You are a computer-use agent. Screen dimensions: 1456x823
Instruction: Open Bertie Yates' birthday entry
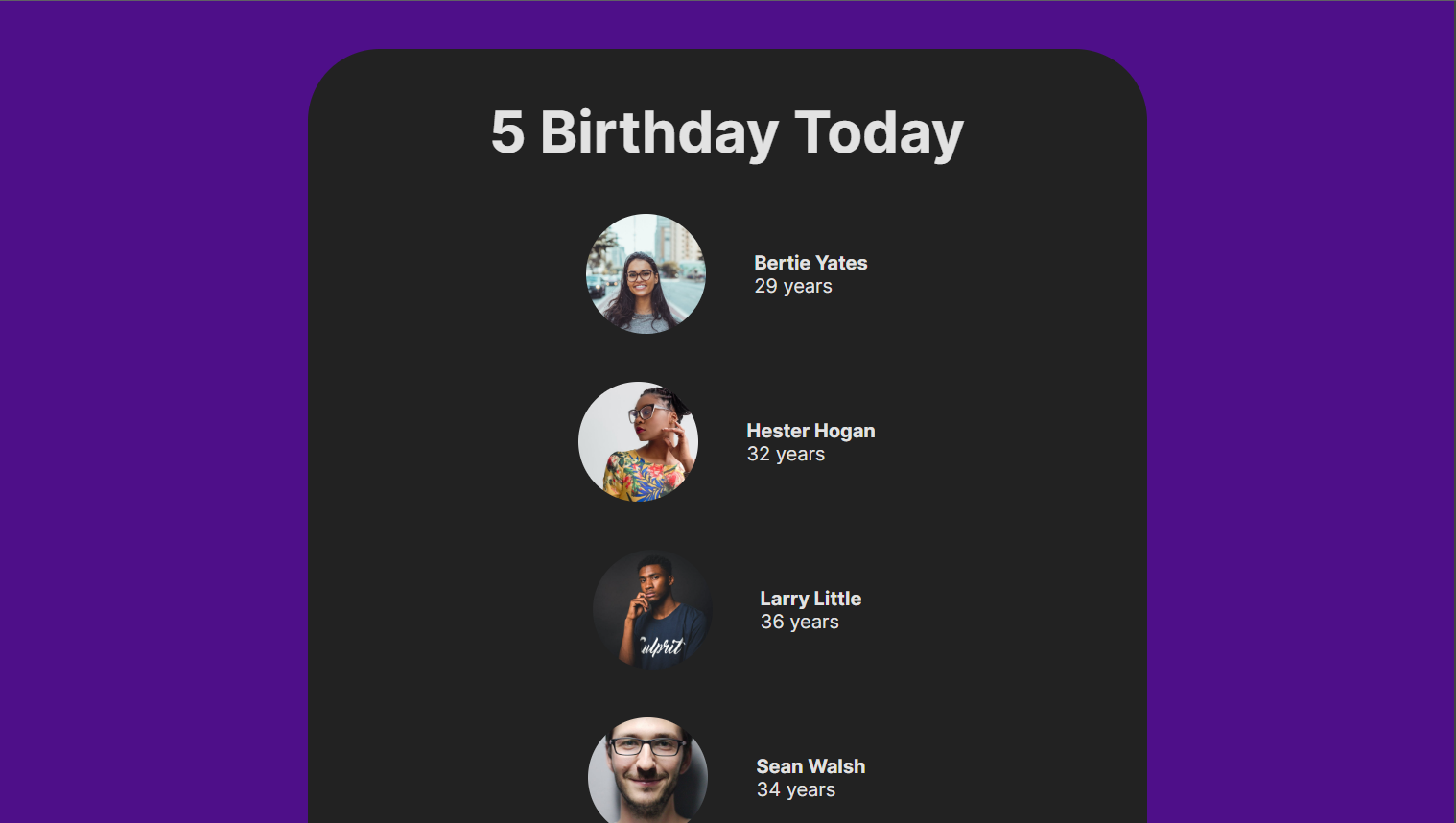coord(810,264)
